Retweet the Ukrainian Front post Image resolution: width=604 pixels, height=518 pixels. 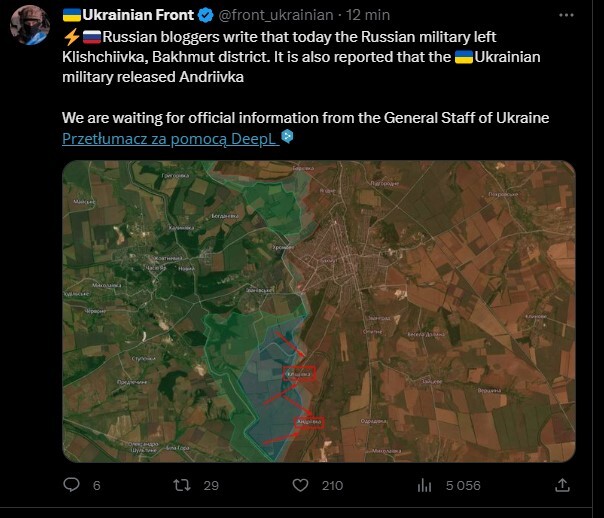point(182,485)
